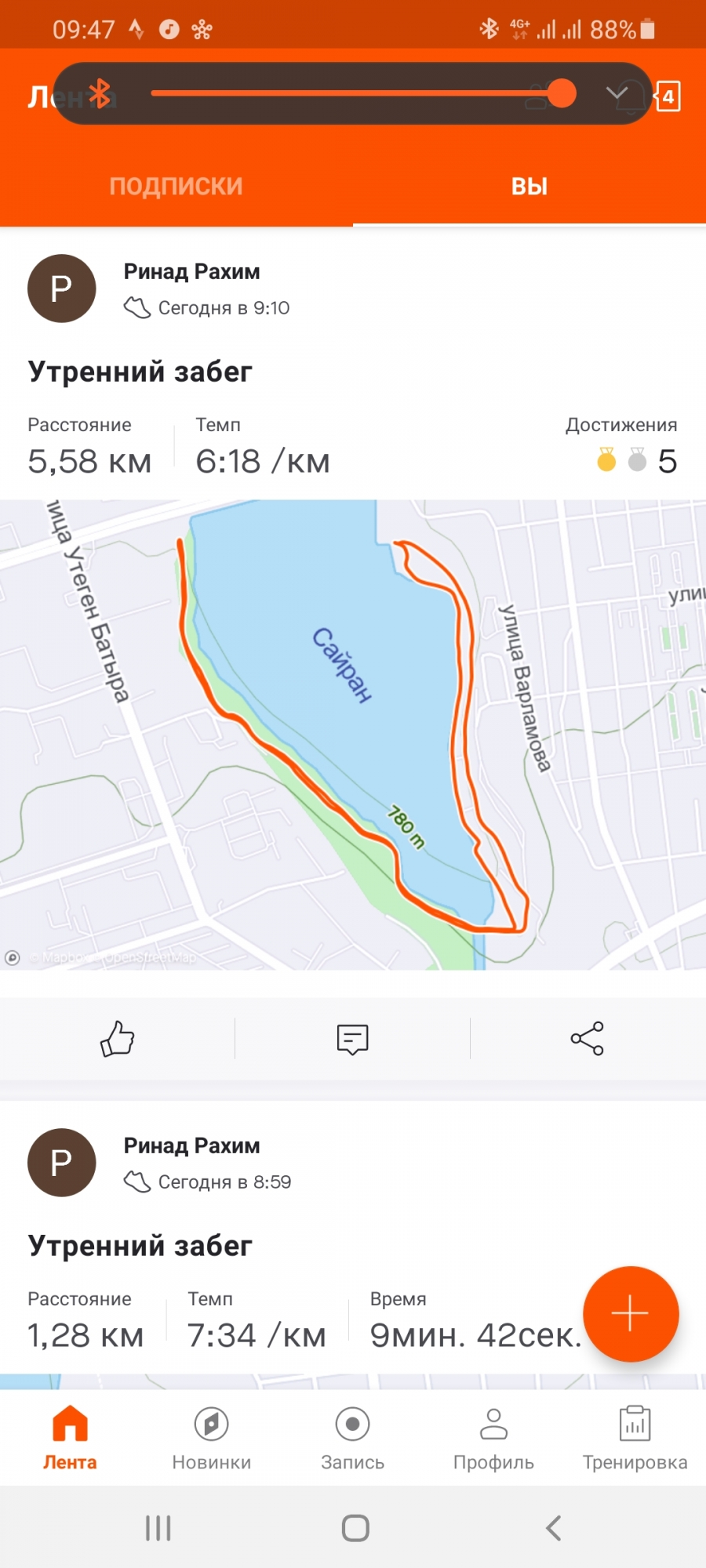Open the route map around Сайран lake
The image size is (706, 1568).
coord(353,735)
